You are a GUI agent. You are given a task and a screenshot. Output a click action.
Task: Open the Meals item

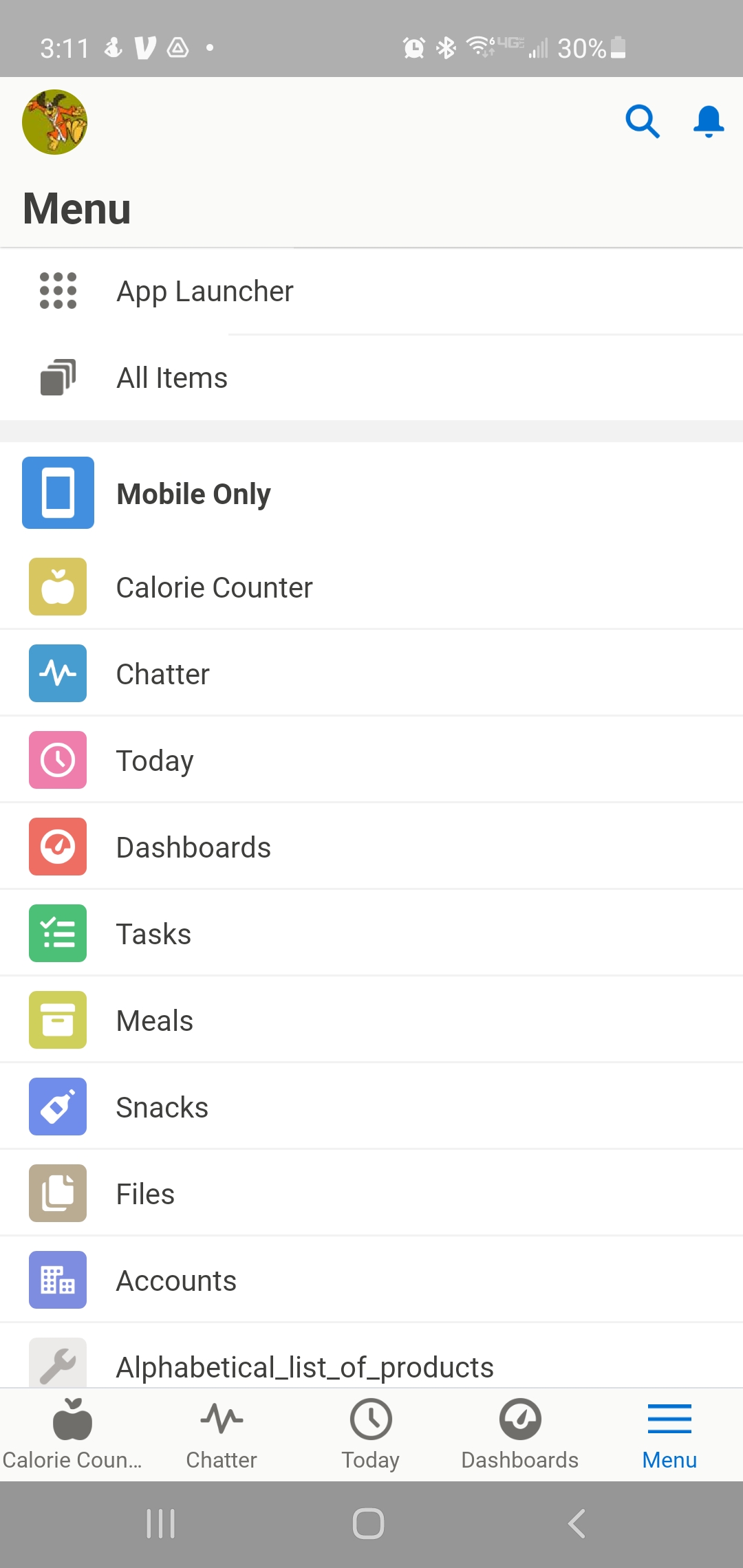point(155,1021)
